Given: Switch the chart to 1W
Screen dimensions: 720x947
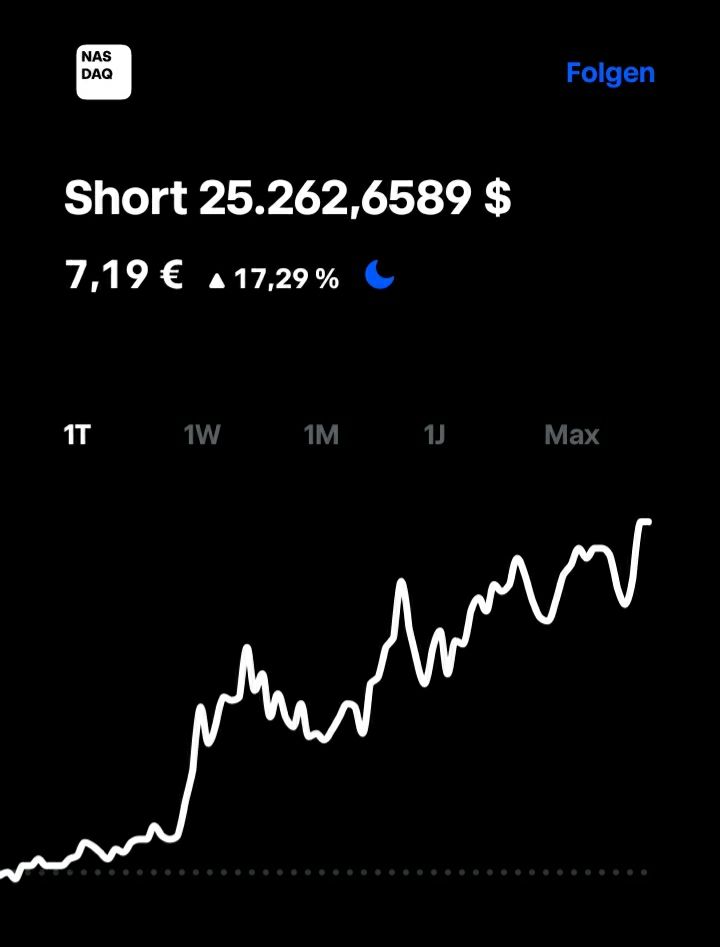Looking at the screenshot, I should [x=202, y=435].
